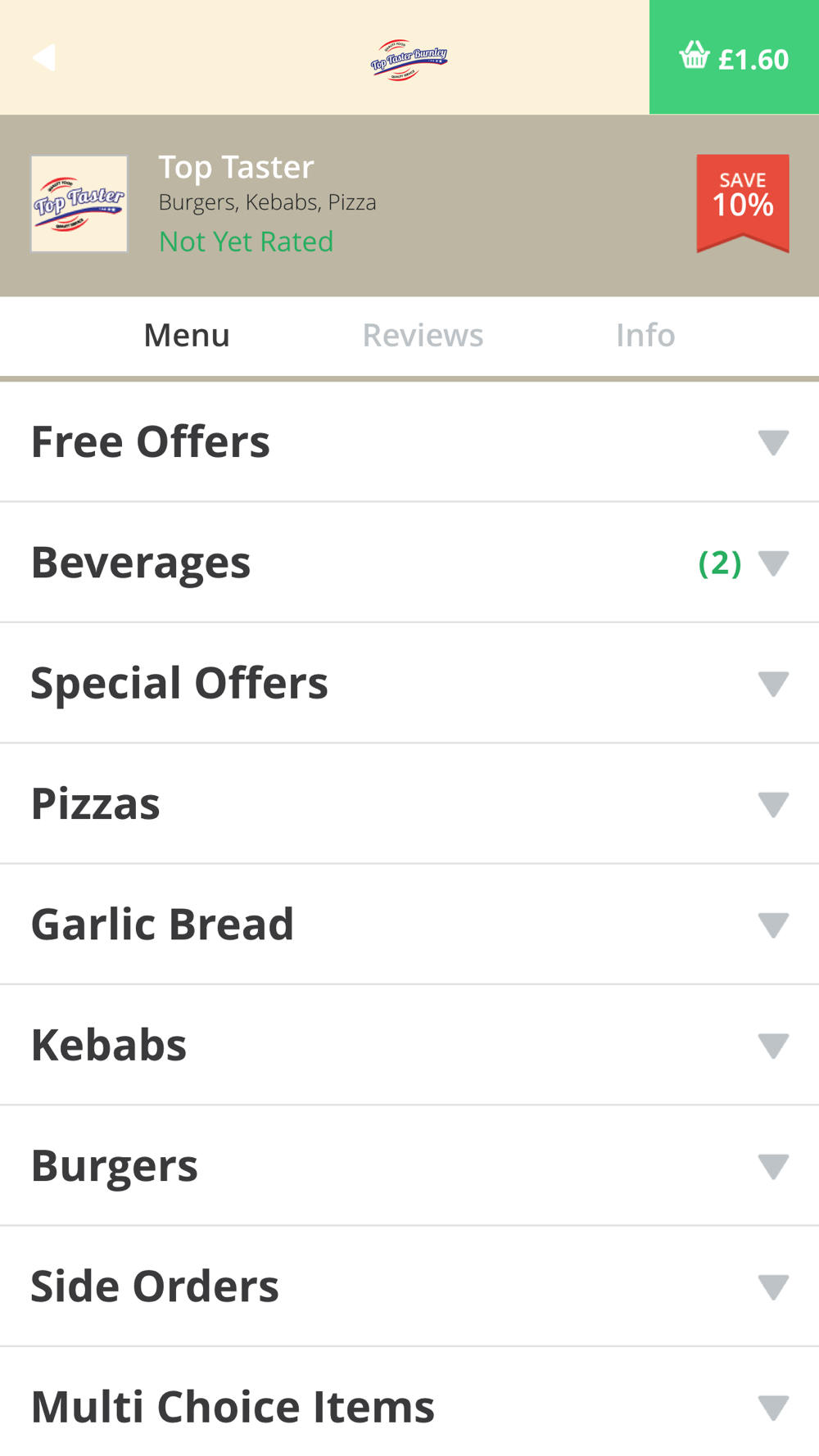The image size is (819, 1456).
Task: Go back using the white arrow
Action: (x=44, y=57)
